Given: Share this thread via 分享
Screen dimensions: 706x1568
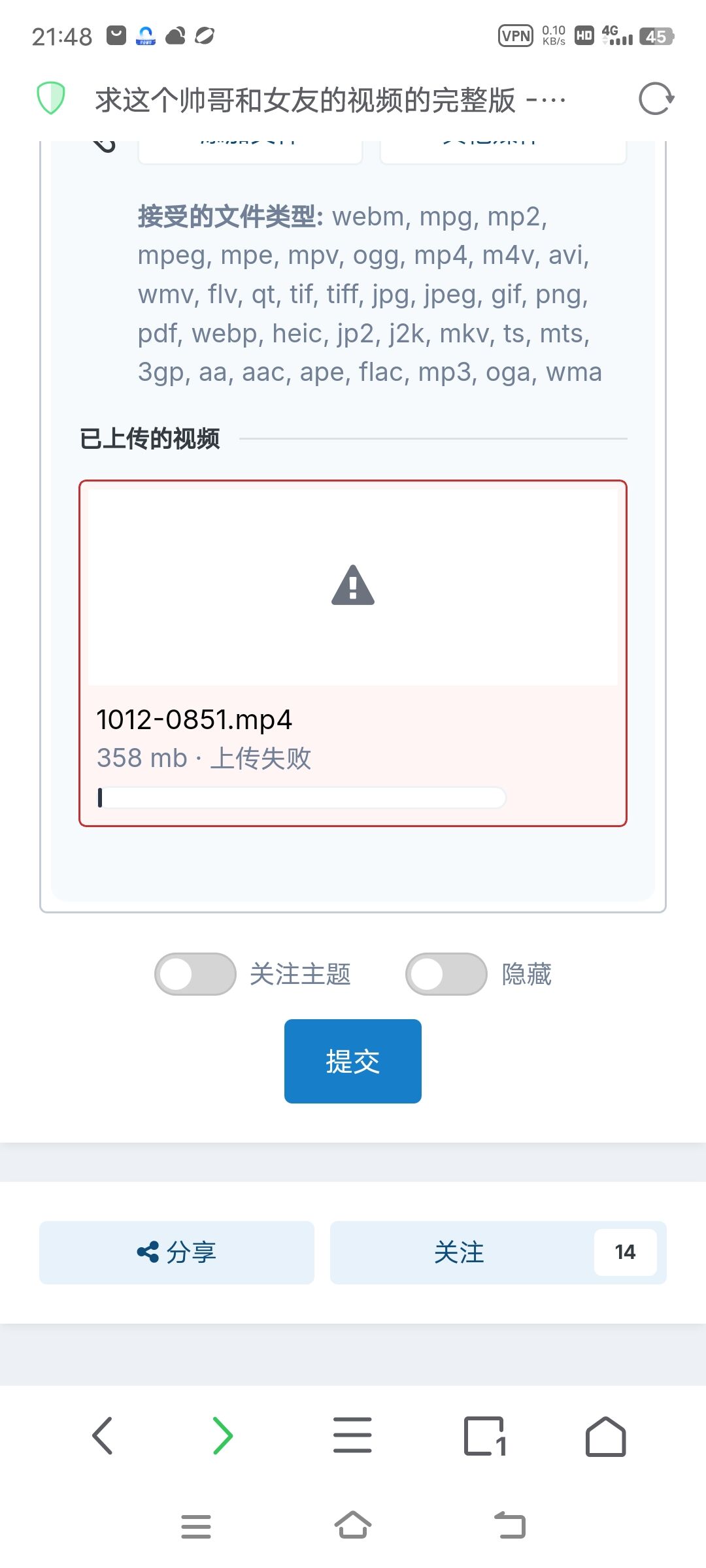Looking at the screenshot, I should (x=176, y=1252).
